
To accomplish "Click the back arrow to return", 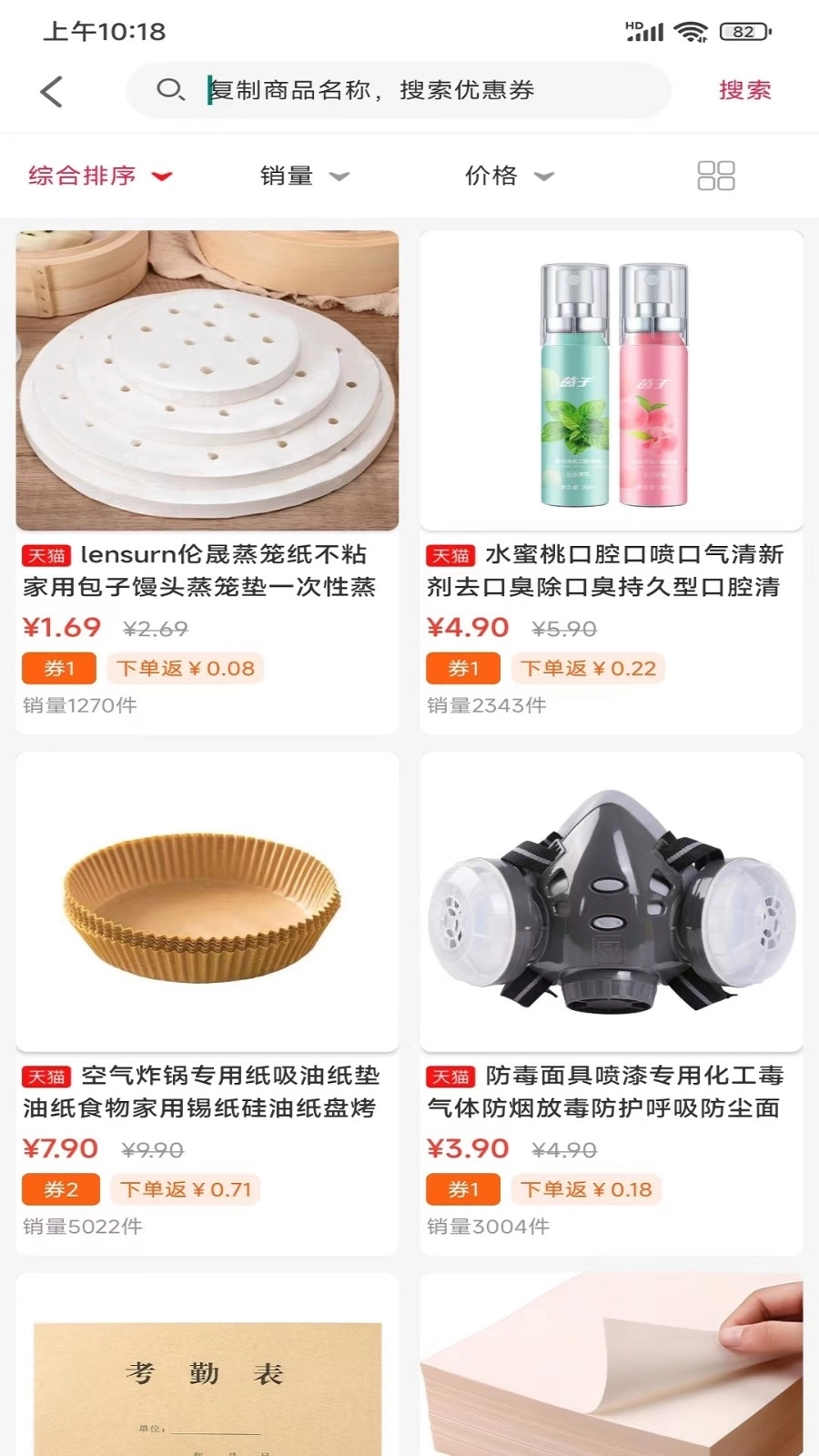I will 52,90.
